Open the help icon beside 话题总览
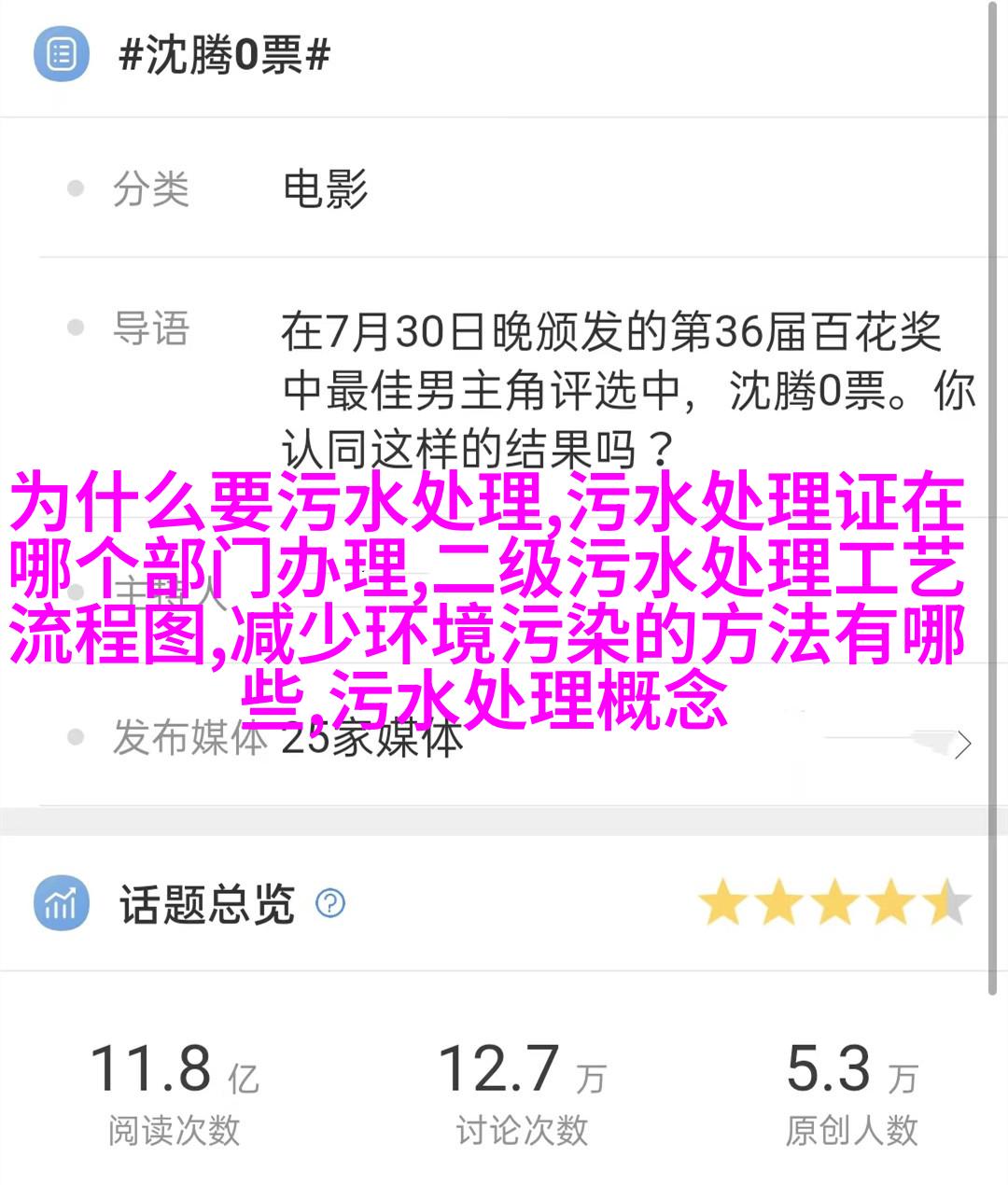Screen dimensions: 1008x1185 click(330, 903)
